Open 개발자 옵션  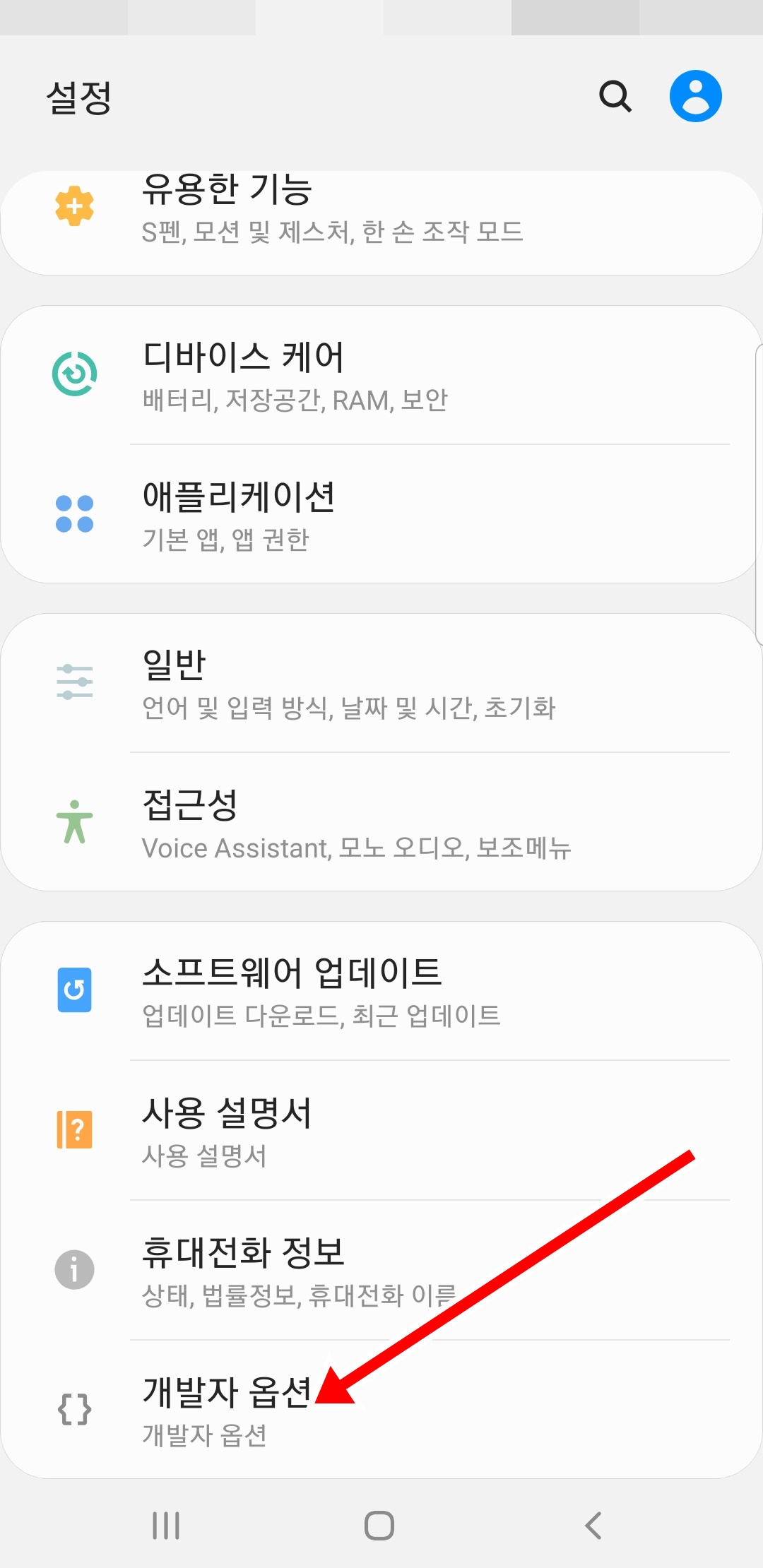tap(381, 1409)
